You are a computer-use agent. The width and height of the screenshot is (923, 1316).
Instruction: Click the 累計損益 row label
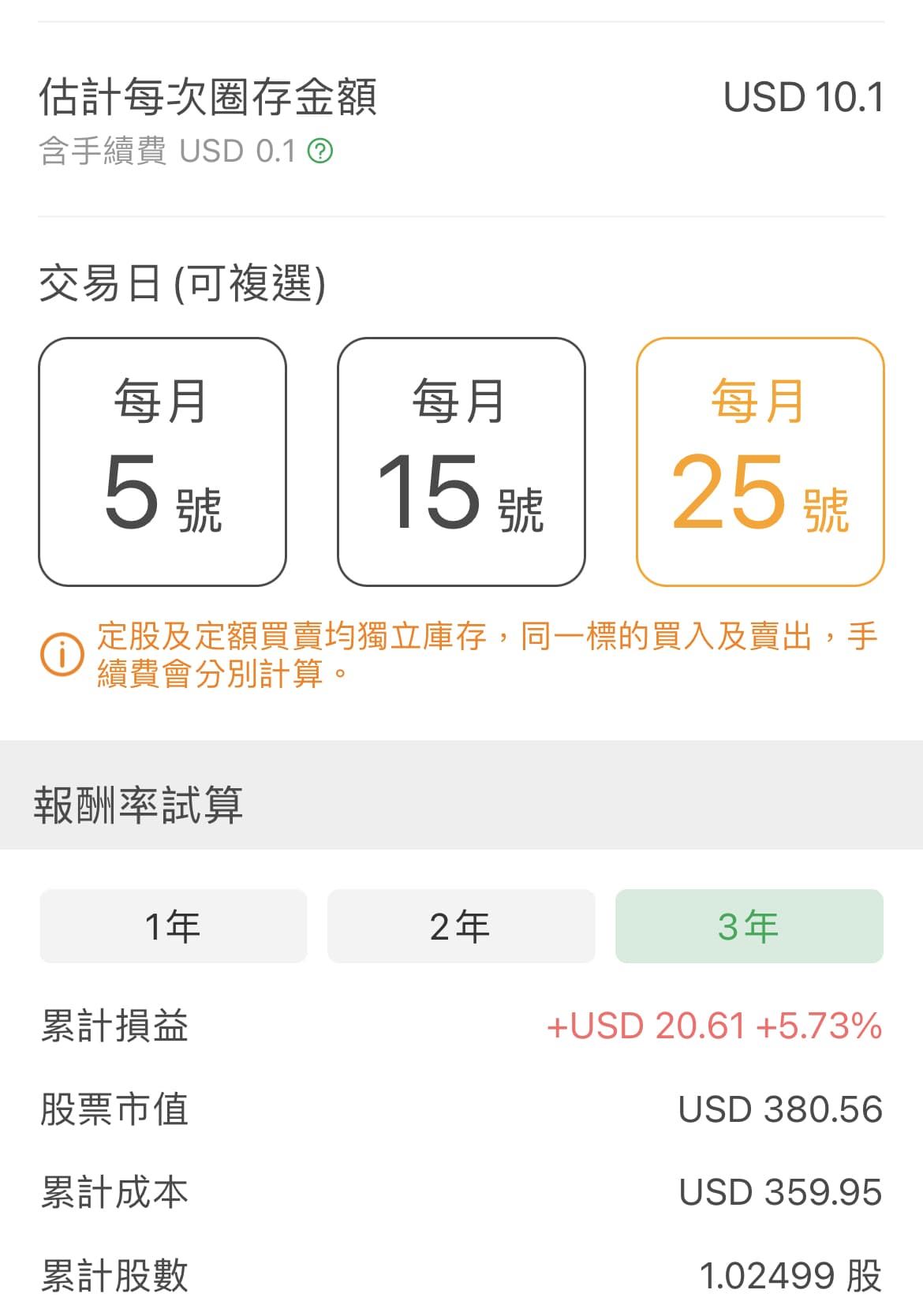click(113, 1026)
